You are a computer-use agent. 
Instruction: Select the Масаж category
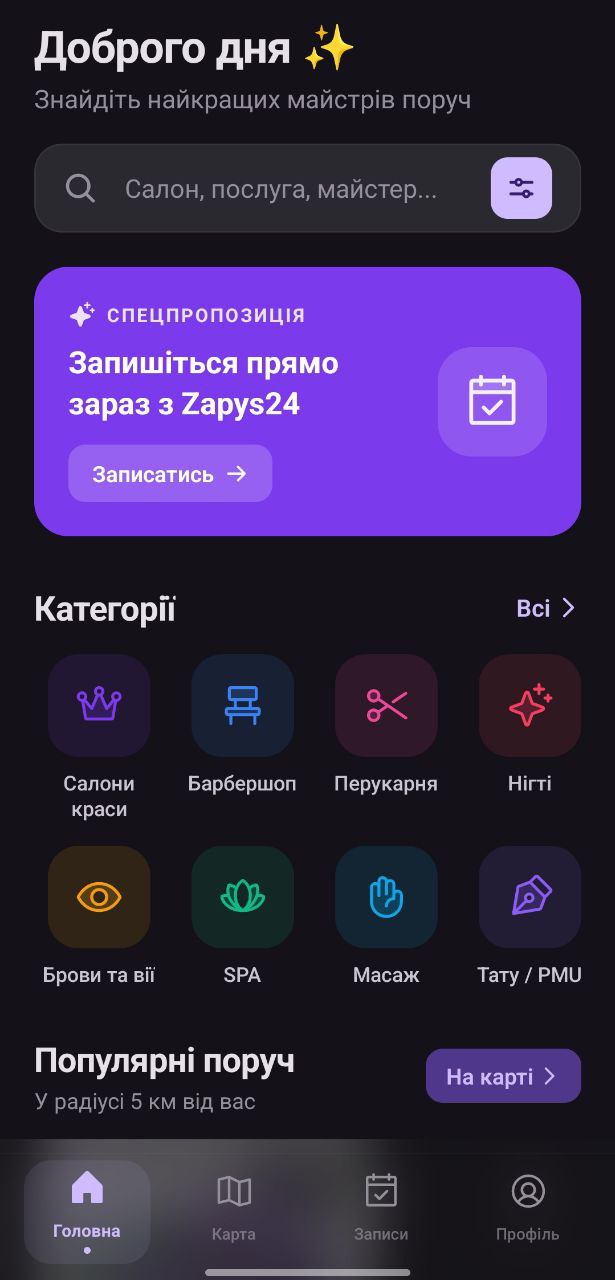pyautogui.click(x=386, y=897)
